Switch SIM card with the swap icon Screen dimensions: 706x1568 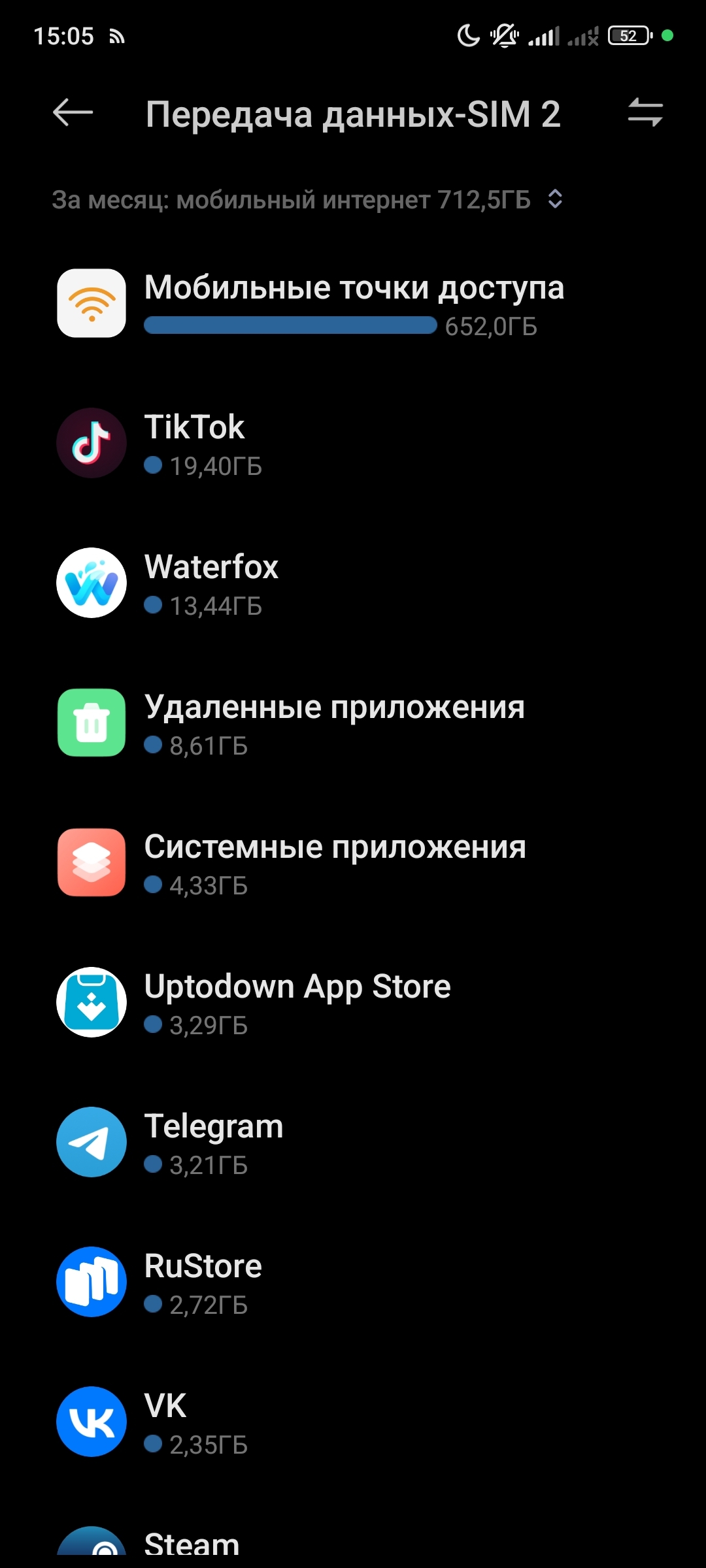coord(645,113)
